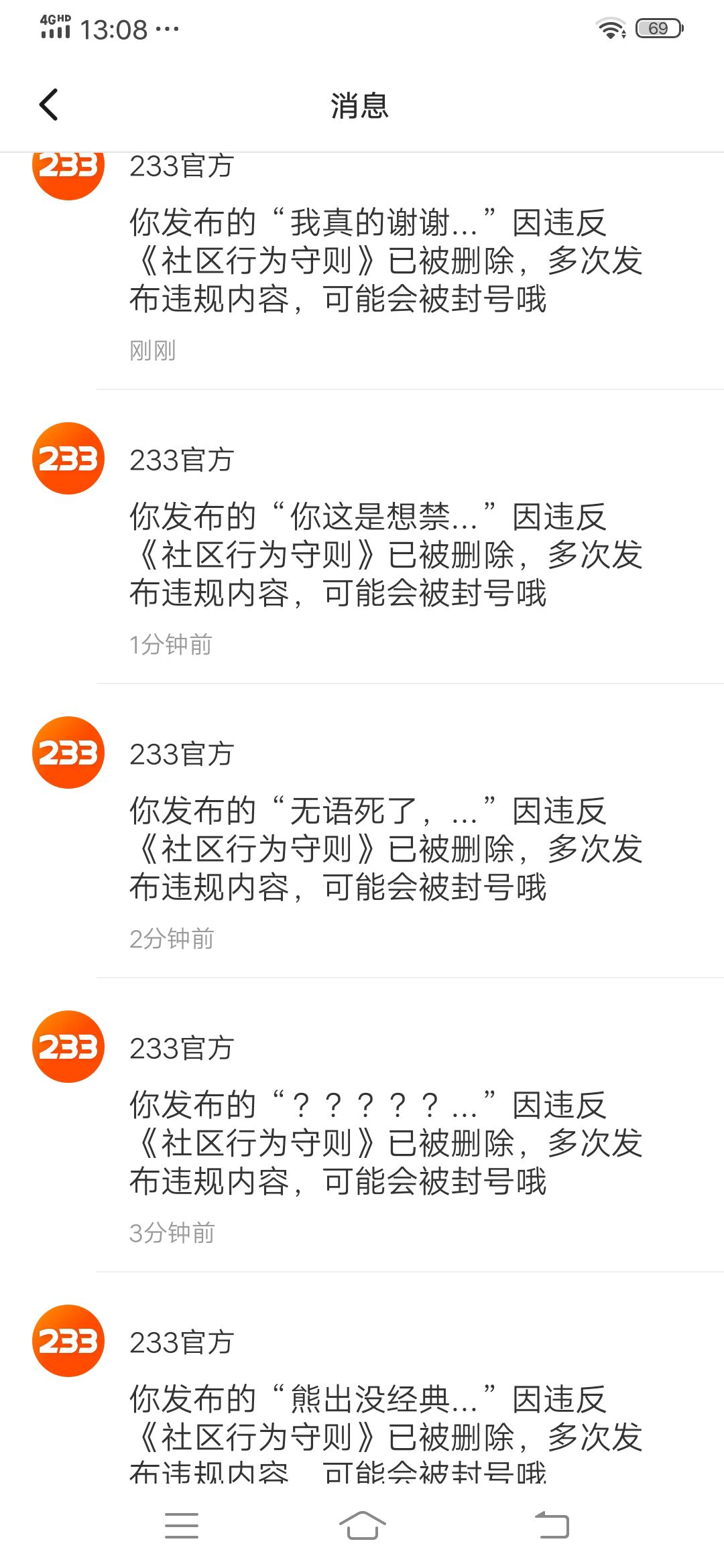Image resolution: width=724 pixels, height=1568 pixels.
Task: Open the notice about “我真的谢谢...”
Action: click(385, 261)
